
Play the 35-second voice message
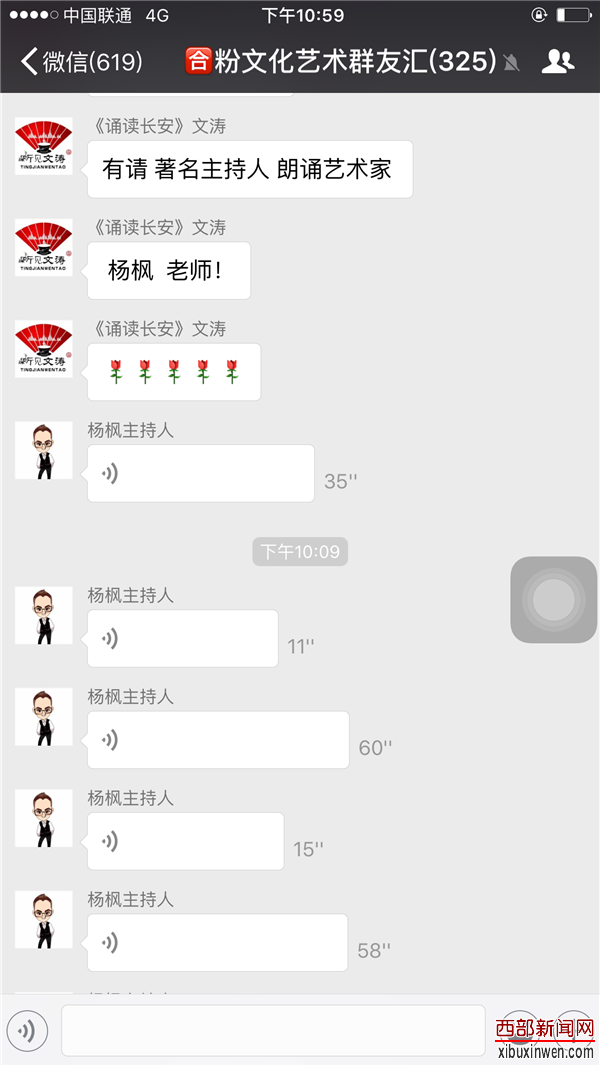(200, 473)
